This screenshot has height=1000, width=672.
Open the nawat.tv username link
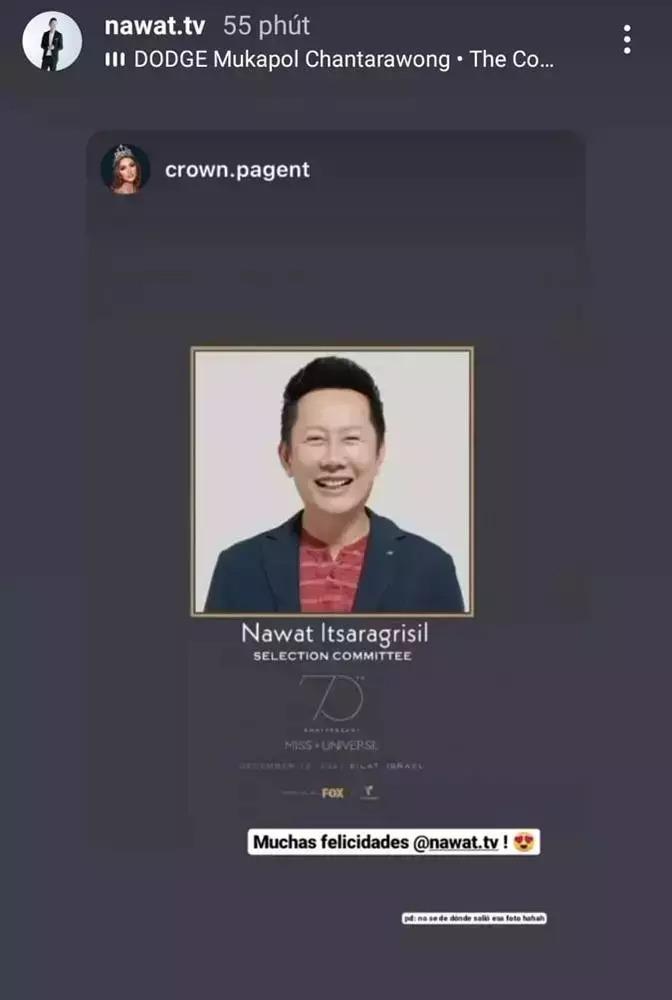(x=154, y=26)
